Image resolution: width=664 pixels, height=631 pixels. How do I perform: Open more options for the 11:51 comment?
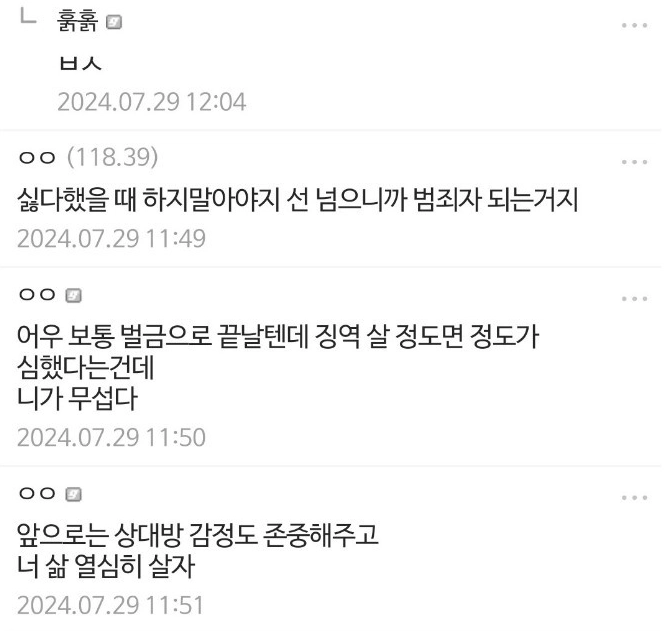click(635, 497)
